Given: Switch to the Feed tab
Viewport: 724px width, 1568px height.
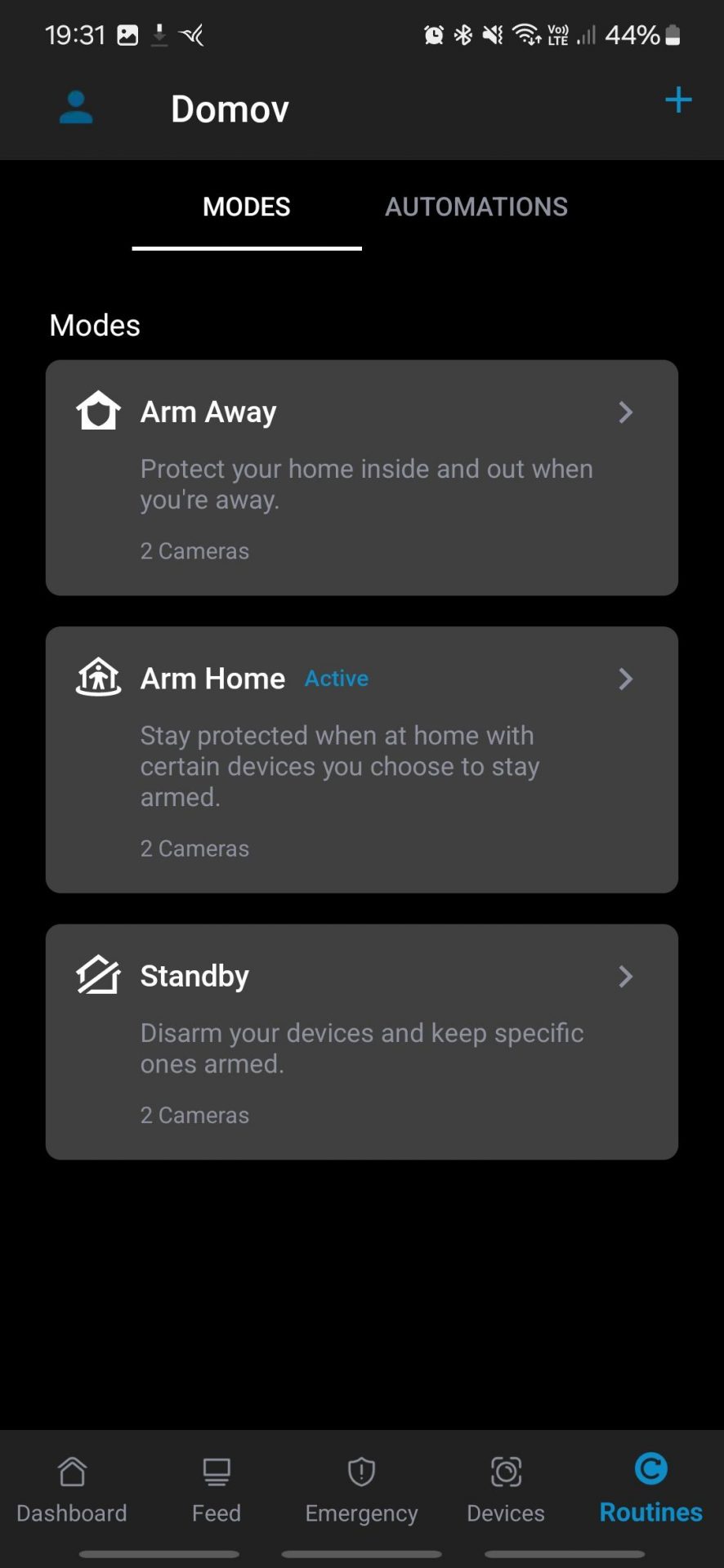Looking at the screenshot, I should click(217, 1490).
